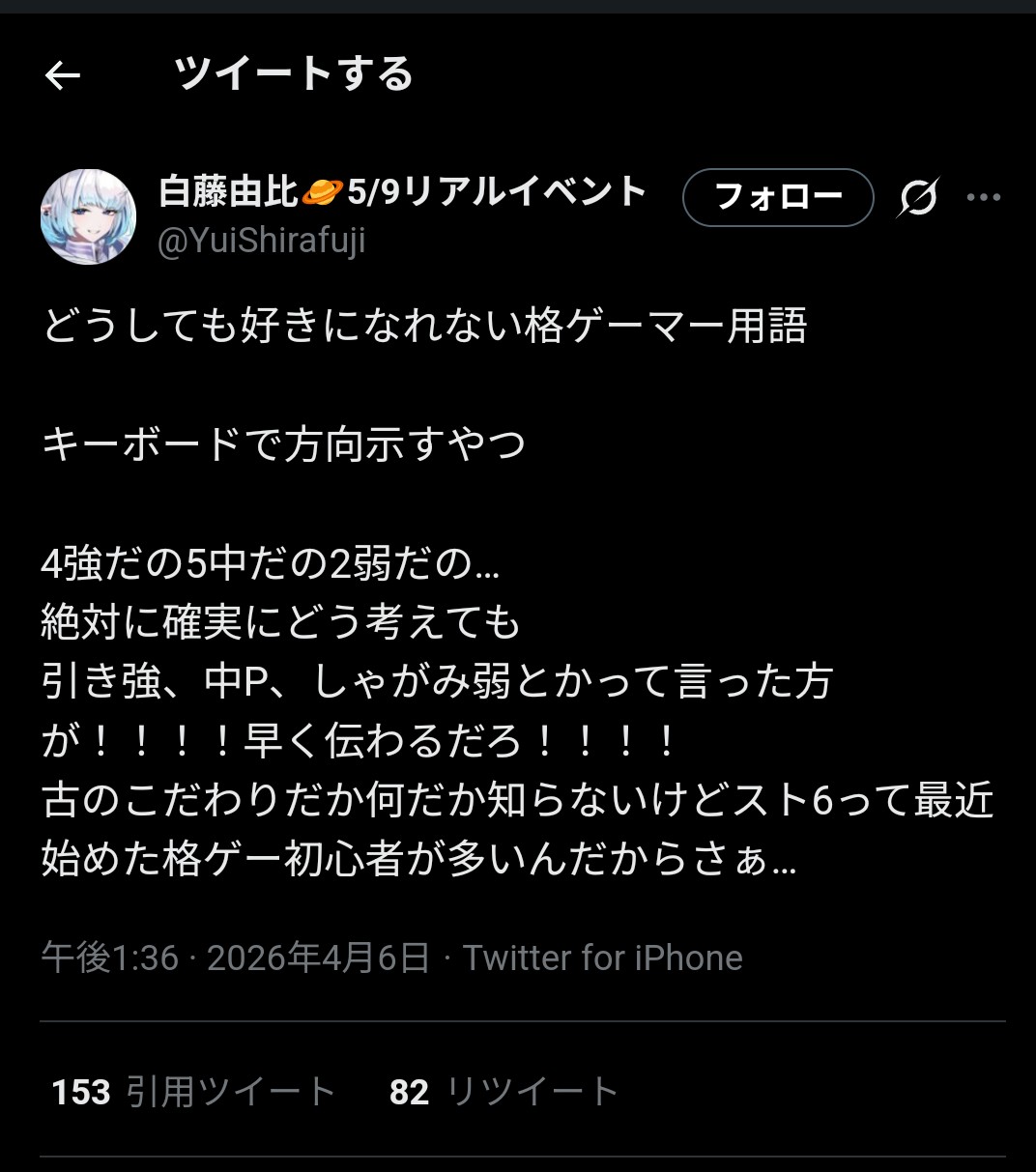Open 白藤由比's profile picture
This screenshot has height=1172, width=1036.
pyautogui.click(x=88, y=216)
